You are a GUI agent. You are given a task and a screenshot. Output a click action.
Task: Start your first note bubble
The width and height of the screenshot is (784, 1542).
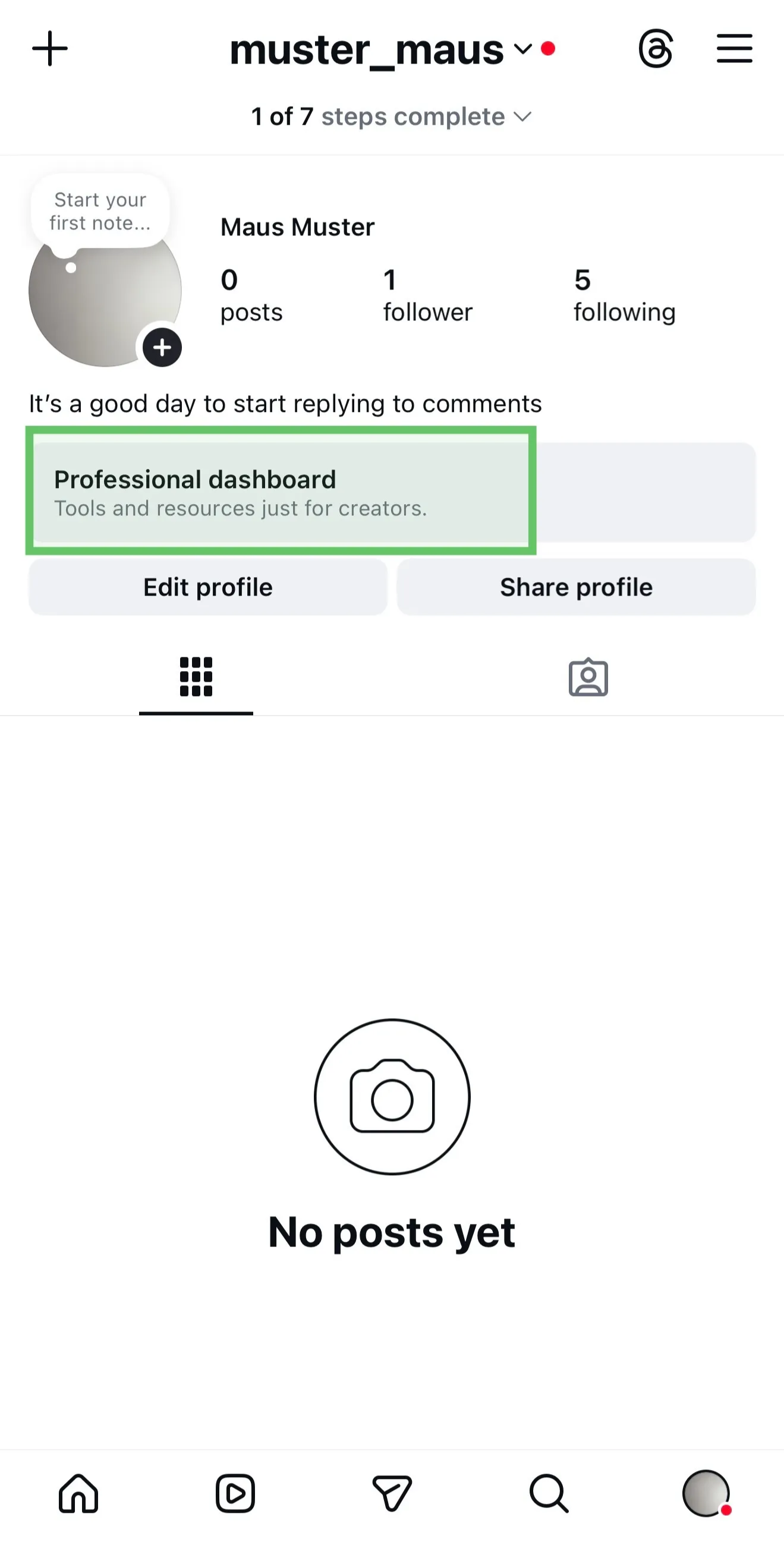(x=100, y=211)
